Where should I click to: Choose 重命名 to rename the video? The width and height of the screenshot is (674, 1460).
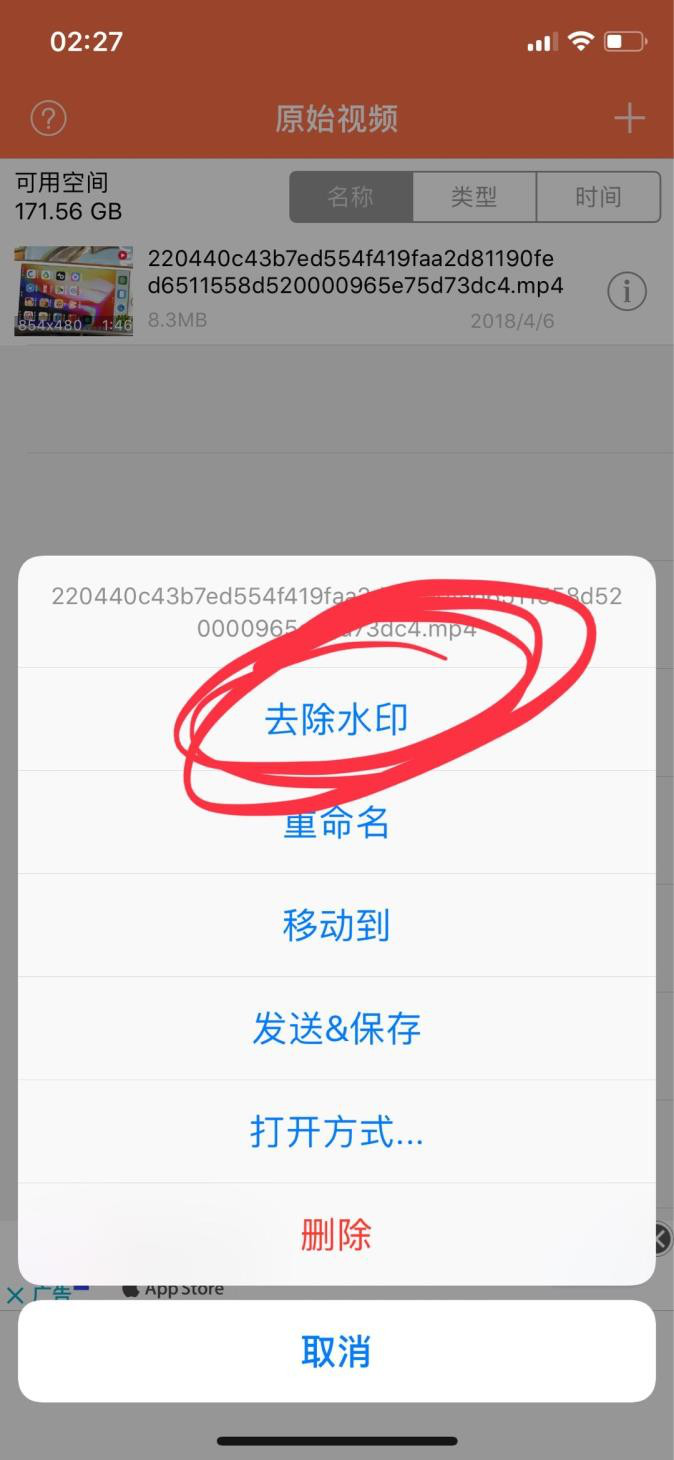[336, 822]
